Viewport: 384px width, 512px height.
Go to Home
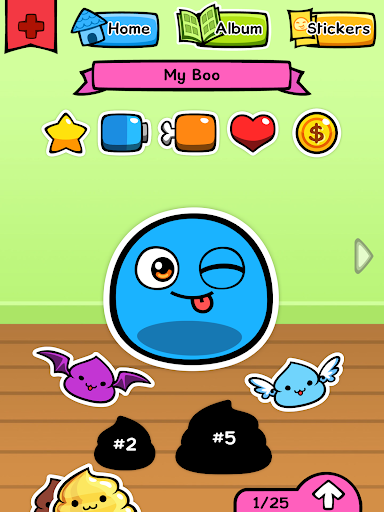tap(115, 28)
